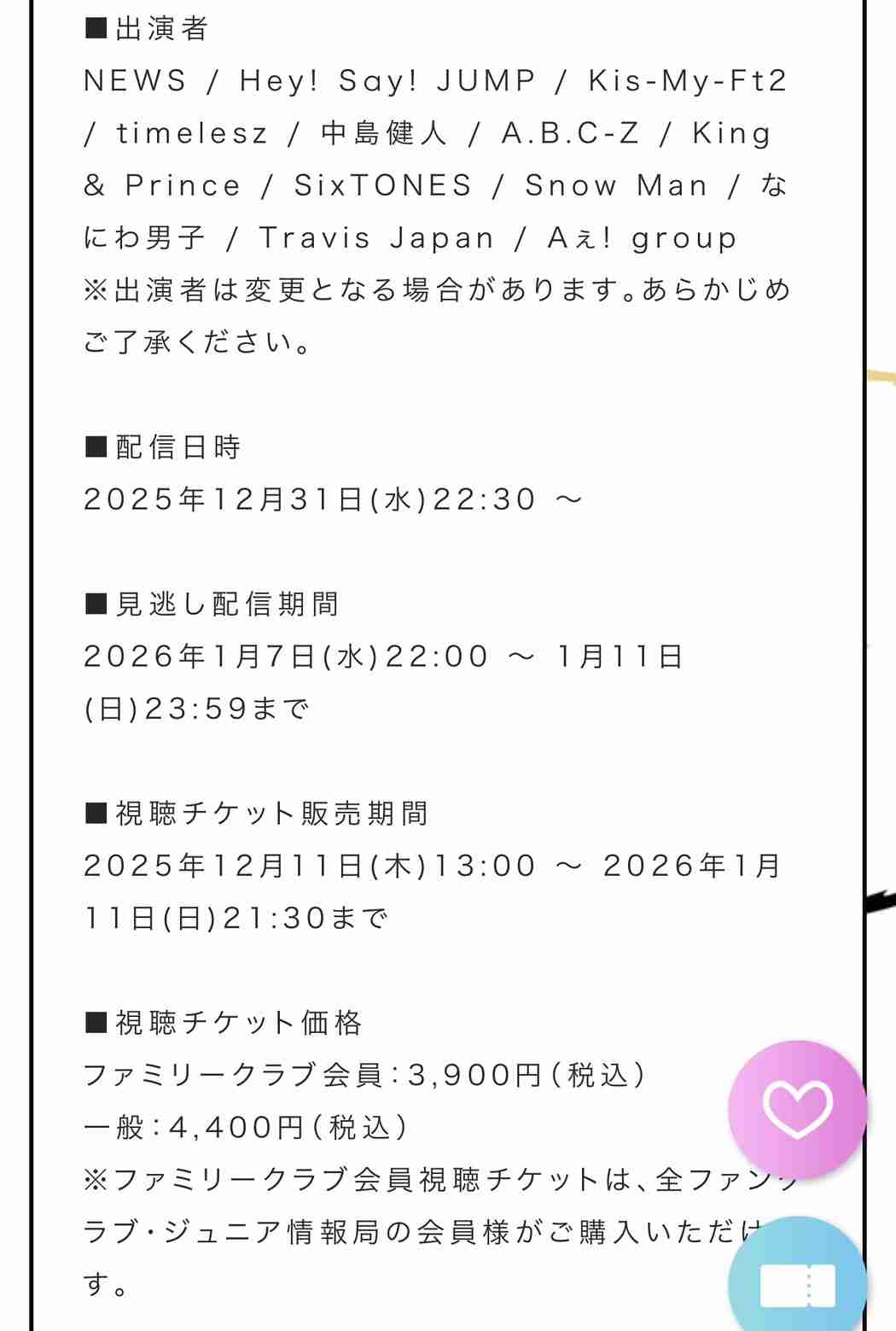Open the blue ticket floating button
Image resolution: width=896 pixels, height=1331 pixels.
pyautogui.click(x=797, y=1281)
